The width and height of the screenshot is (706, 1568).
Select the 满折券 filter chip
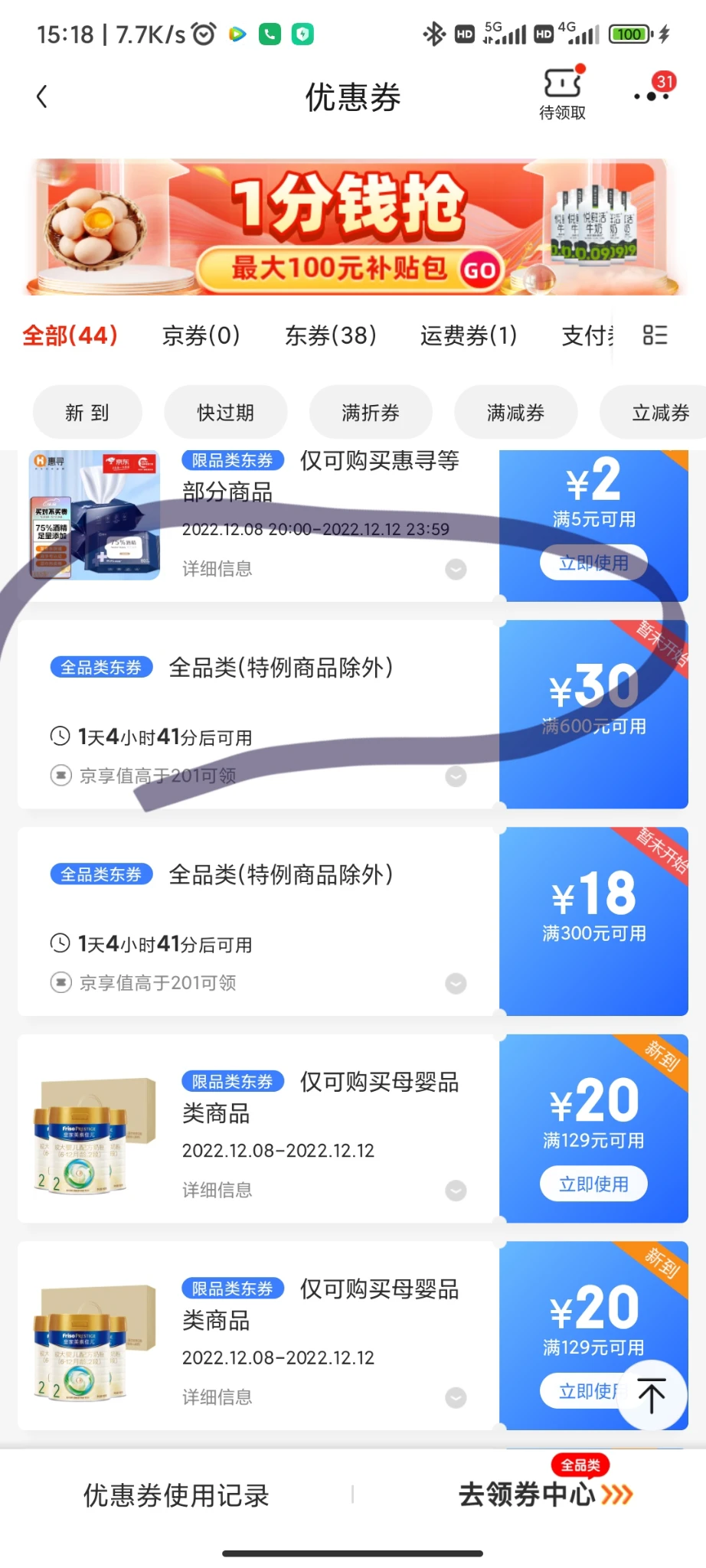(x=371, y=413)
